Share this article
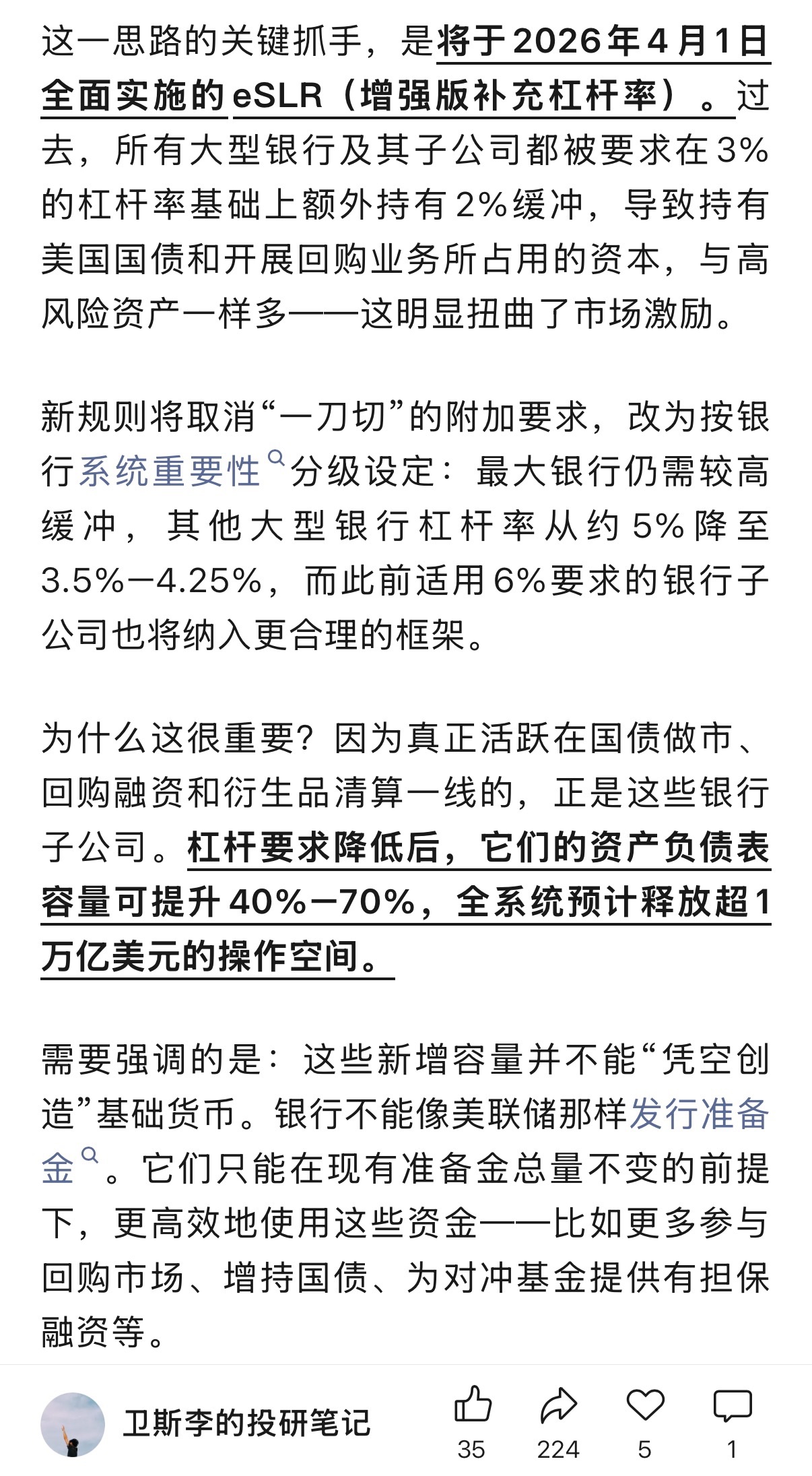The width and height of the screenshot is (812, 1476). pos(558,1407)
